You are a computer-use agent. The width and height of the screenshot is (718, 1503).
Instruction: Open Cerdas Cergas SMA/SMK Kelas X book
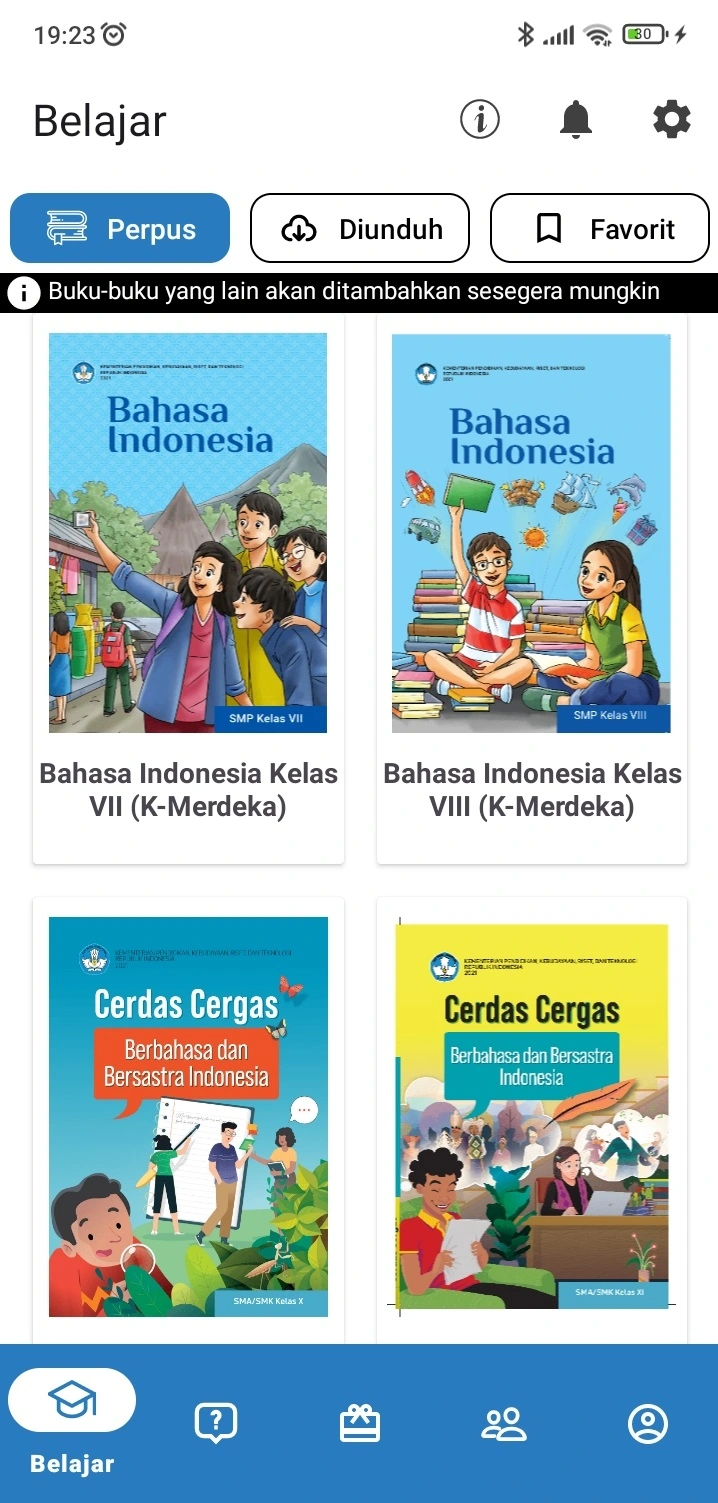tap(188, 1116)
